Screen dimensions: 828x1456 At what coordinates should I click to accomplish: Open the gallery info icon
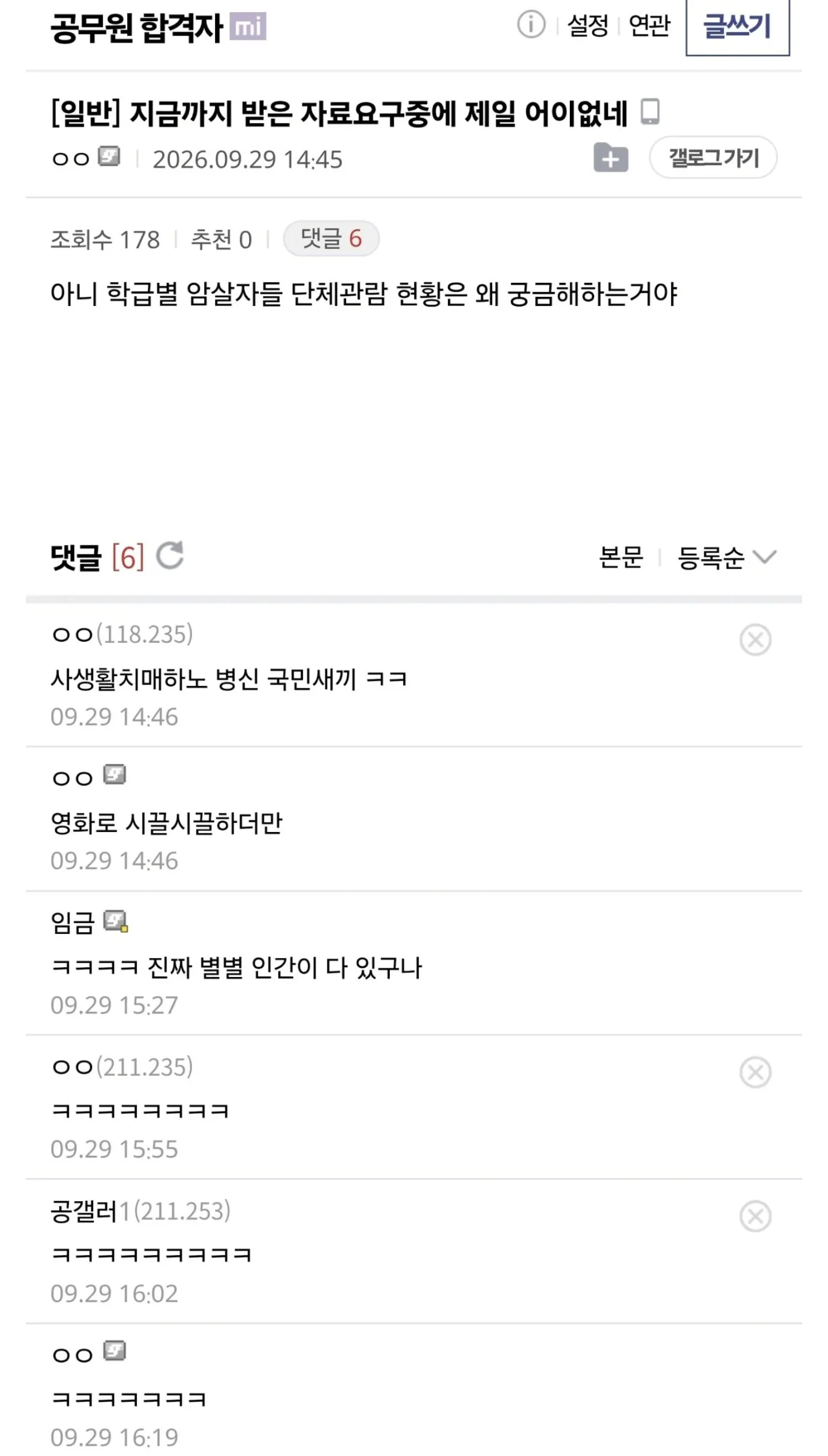click(531, 25)
